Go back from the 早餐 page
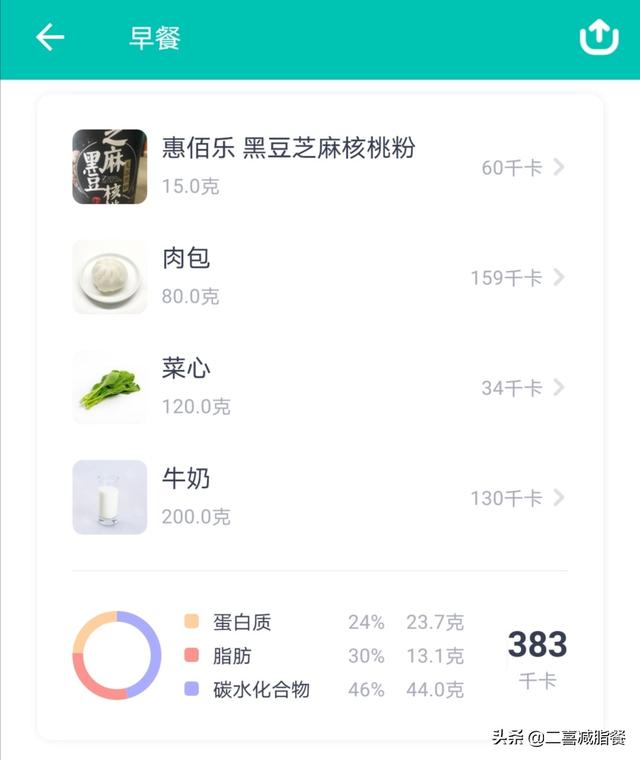Image resolution: width=640 pixels, height=760 pixels. [x=49, y=38]
